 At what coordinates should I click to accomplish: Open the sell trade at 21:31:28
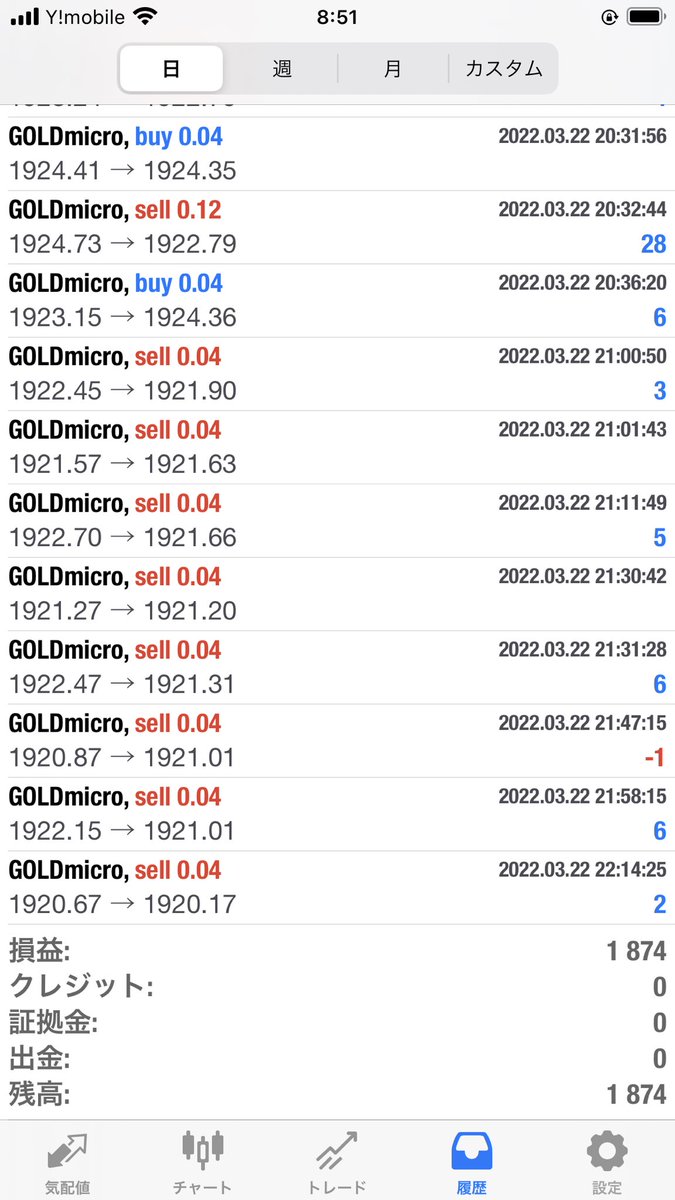click(337, 667)
